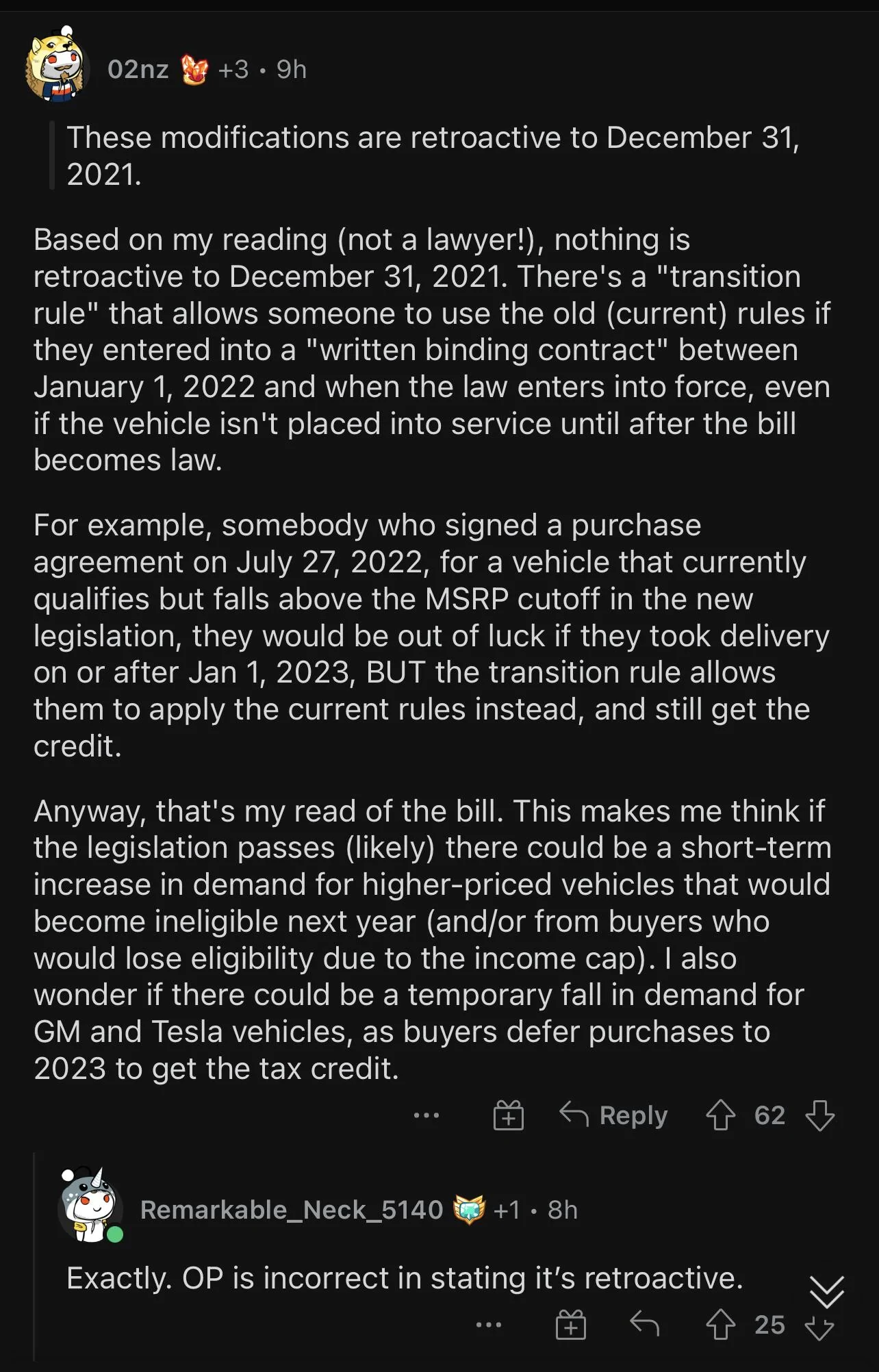This screenshot has width=879, height=1372.
Task: Downvote 02nz's comment
Action: [x=819, y=1115]
